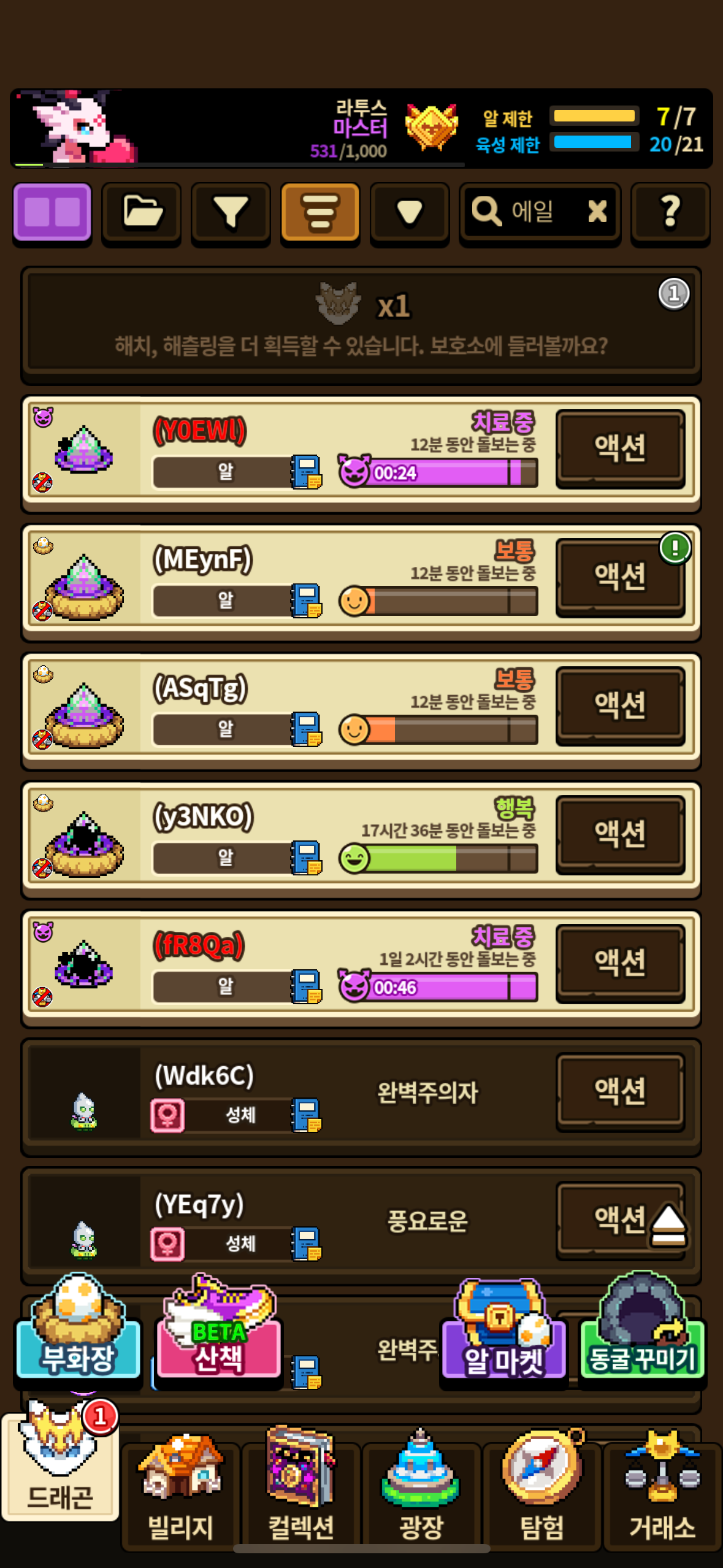Open 동굴 꾸미기 cave decorating
723x1568 pixels.
(642, 1337)
